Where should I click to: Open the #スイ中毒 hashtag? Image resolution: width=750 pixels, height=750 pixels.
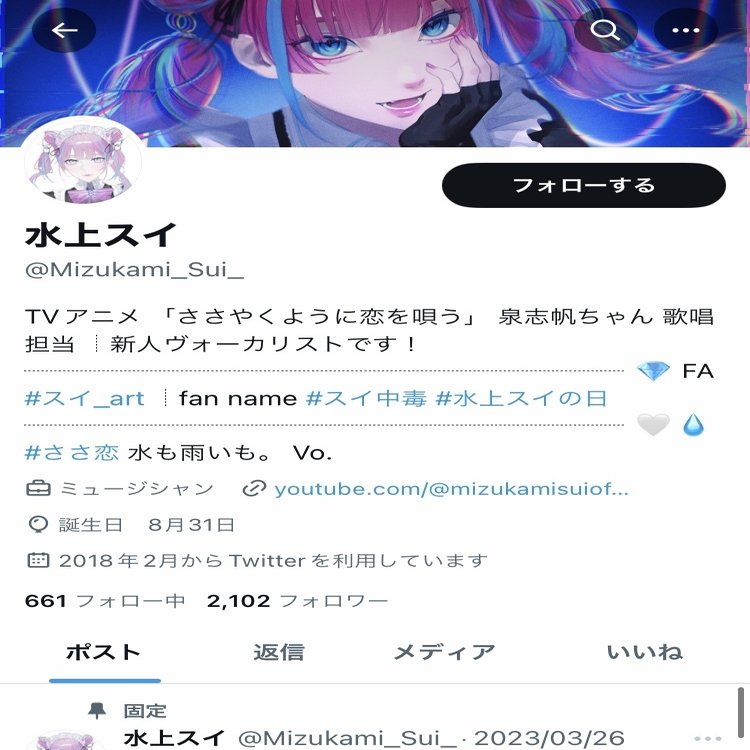367,398
